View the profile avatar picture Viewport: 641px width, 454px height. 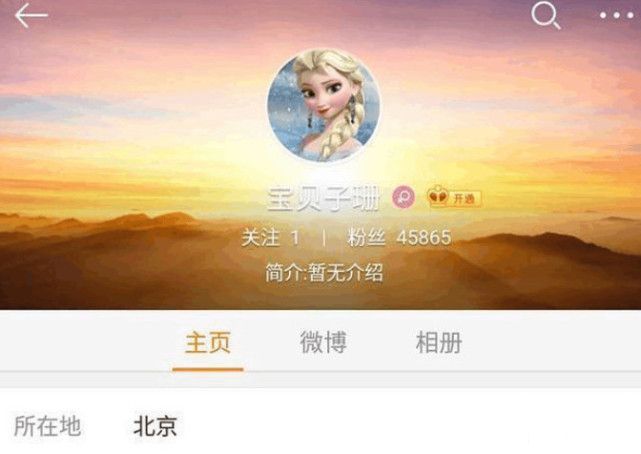pyautogui.click(x=324, y=106)
